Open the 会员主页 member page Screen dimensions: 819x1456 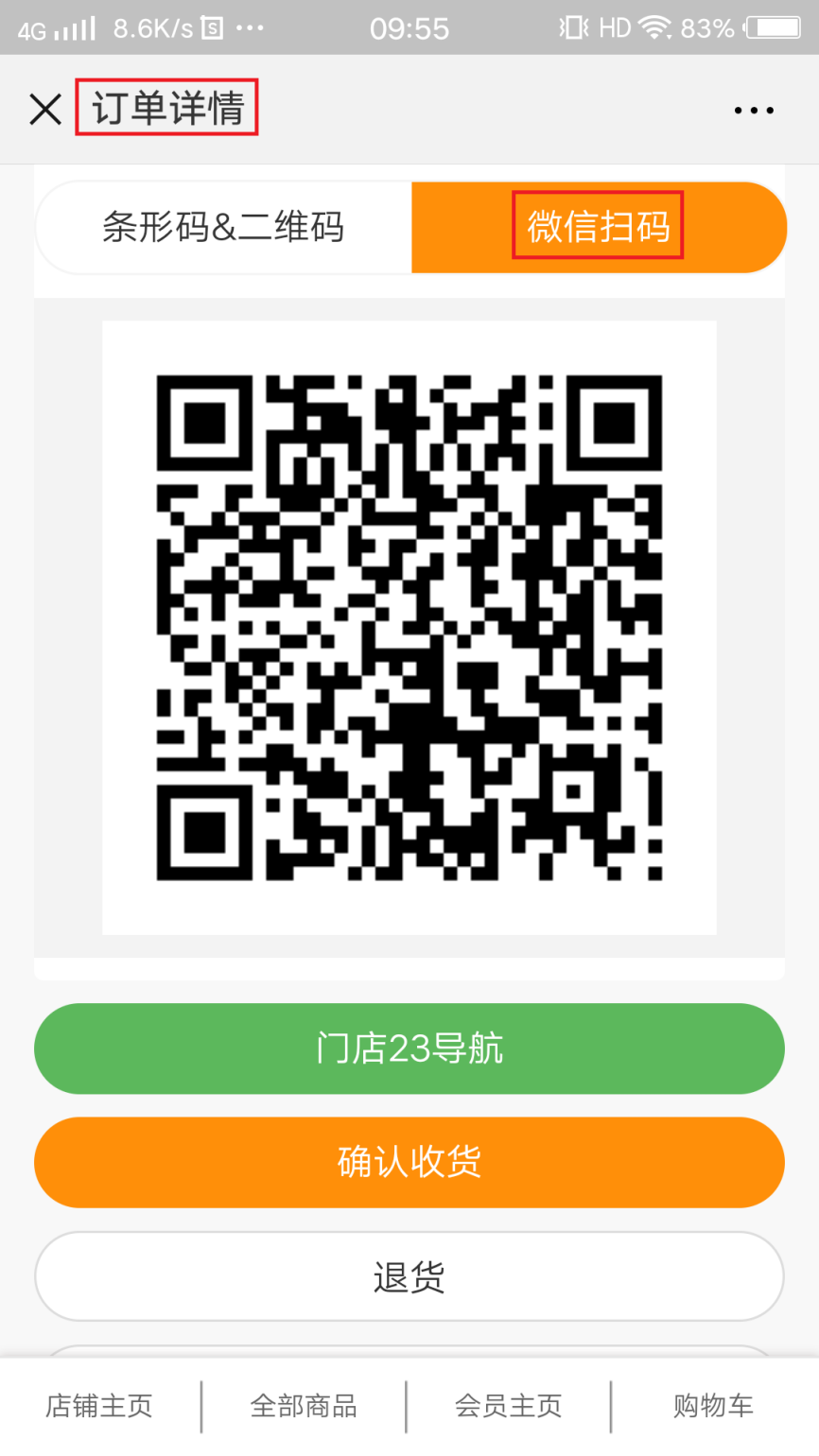pyautogui.click(x=509, y=1406)
